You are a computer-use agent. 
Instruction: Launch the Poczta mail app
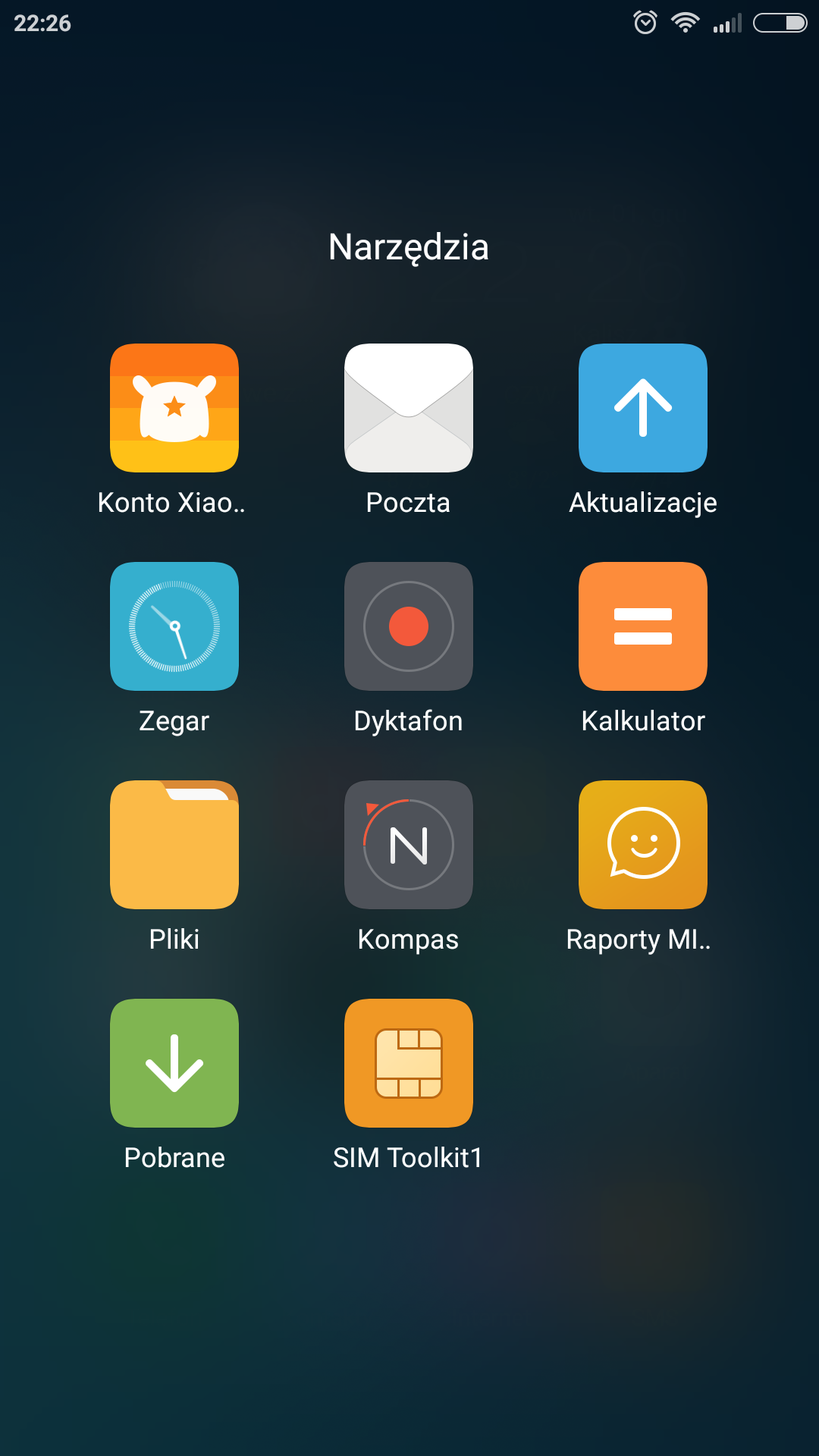pos(409,408)
